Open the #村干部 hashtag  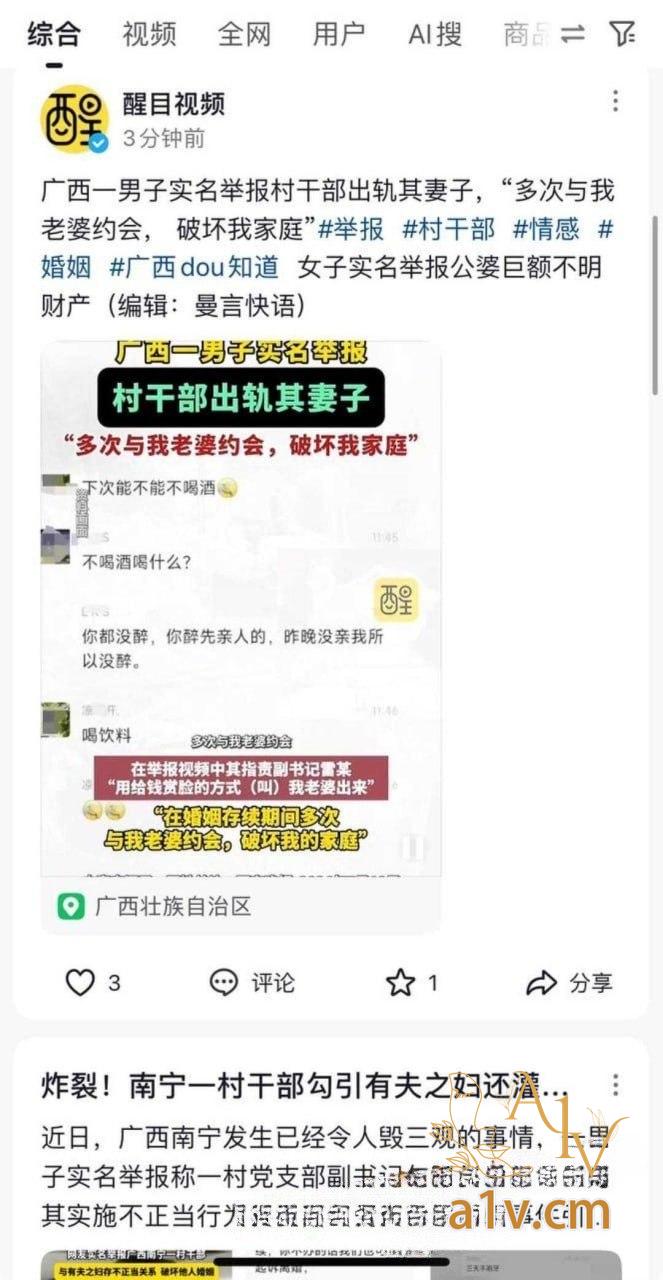pos(448,229)
